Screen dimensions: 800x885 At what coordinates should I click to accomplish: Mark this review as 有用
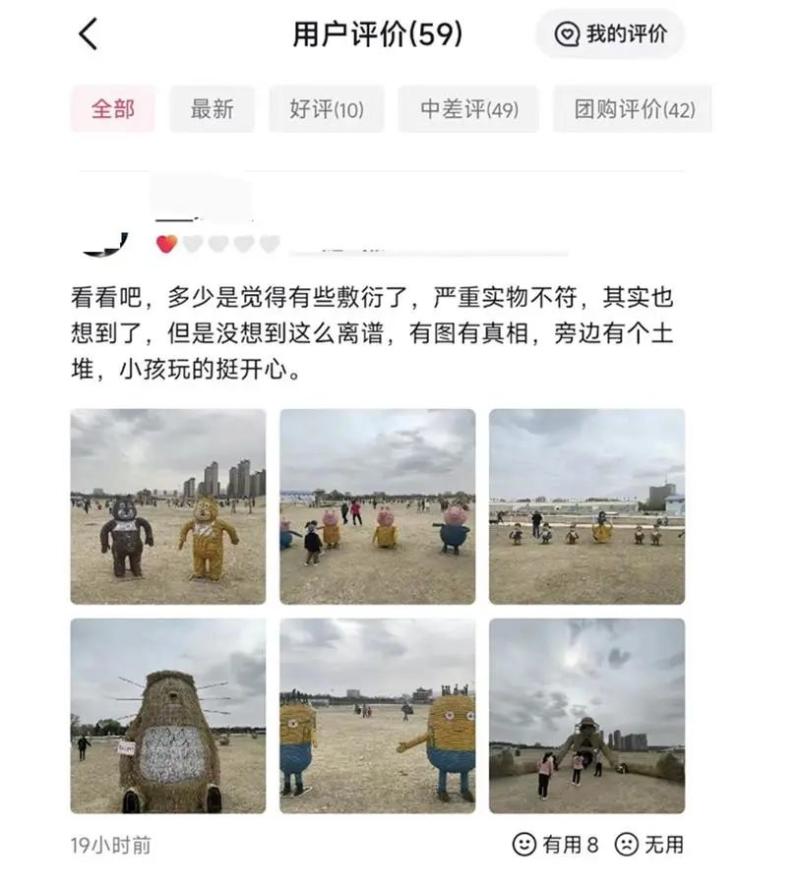click(x=556, y=845)
